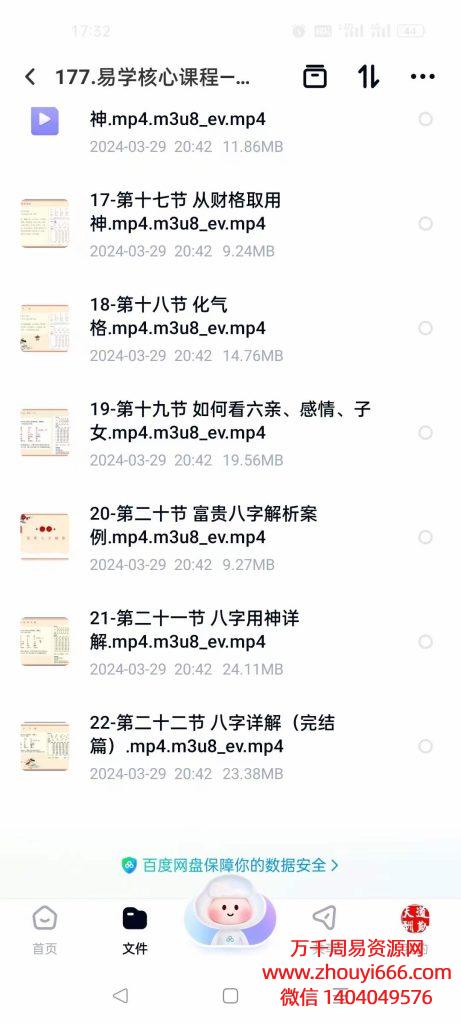Tap the system back triangle

click(120, 996)
